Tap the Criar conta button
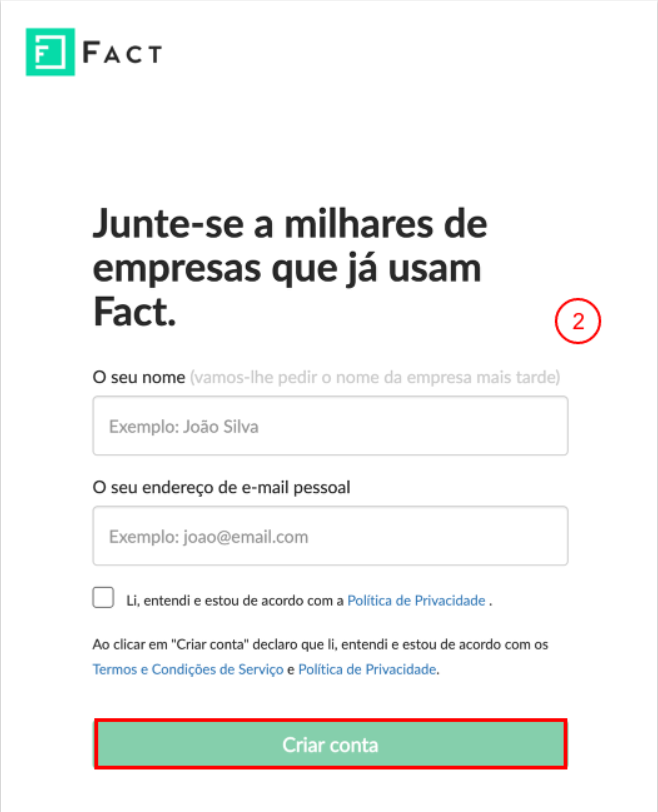The width and height of the screenshot is (658, 812). 330,745
